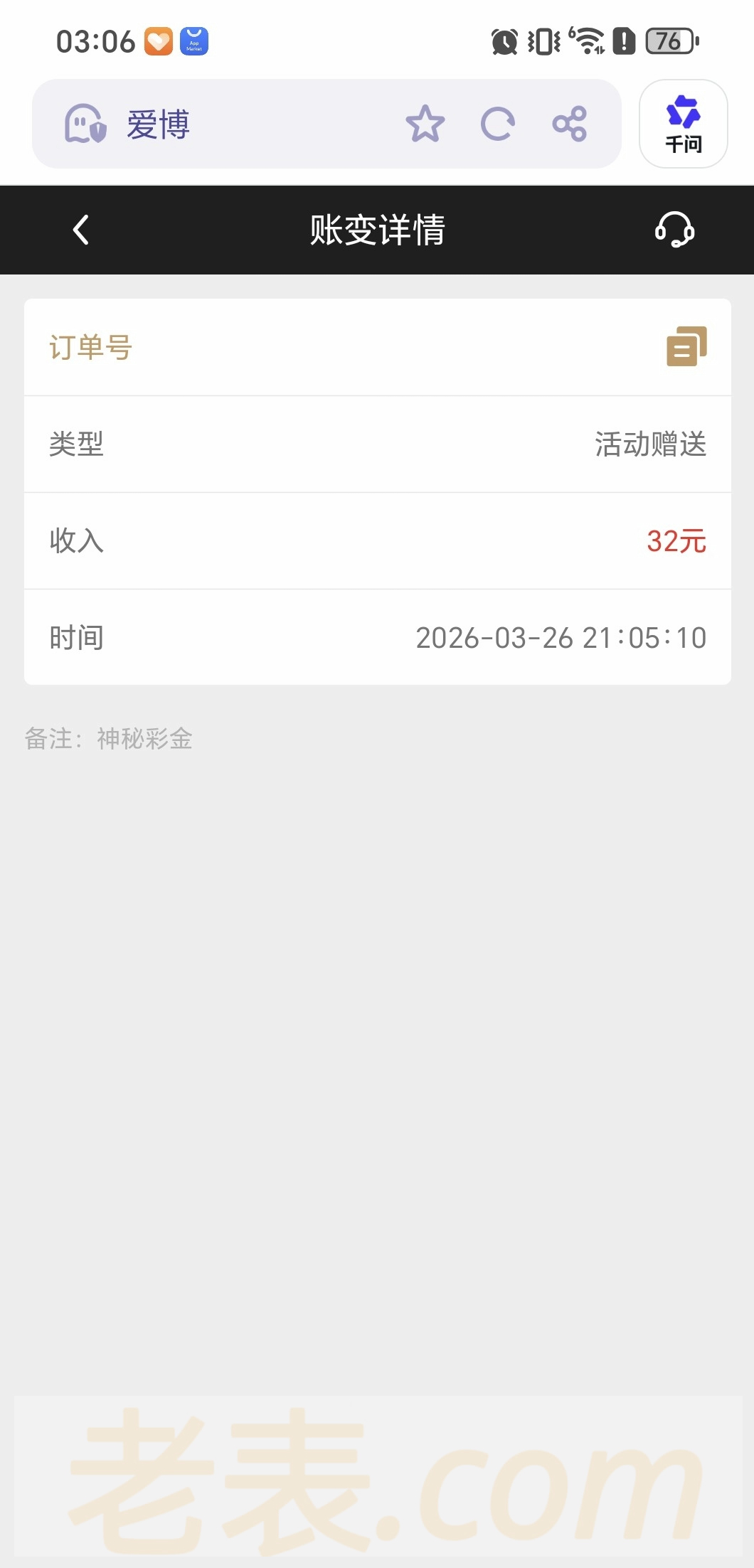Open customer service headset icon
This screenshot has width=754, height=1568.
(674, 230)
